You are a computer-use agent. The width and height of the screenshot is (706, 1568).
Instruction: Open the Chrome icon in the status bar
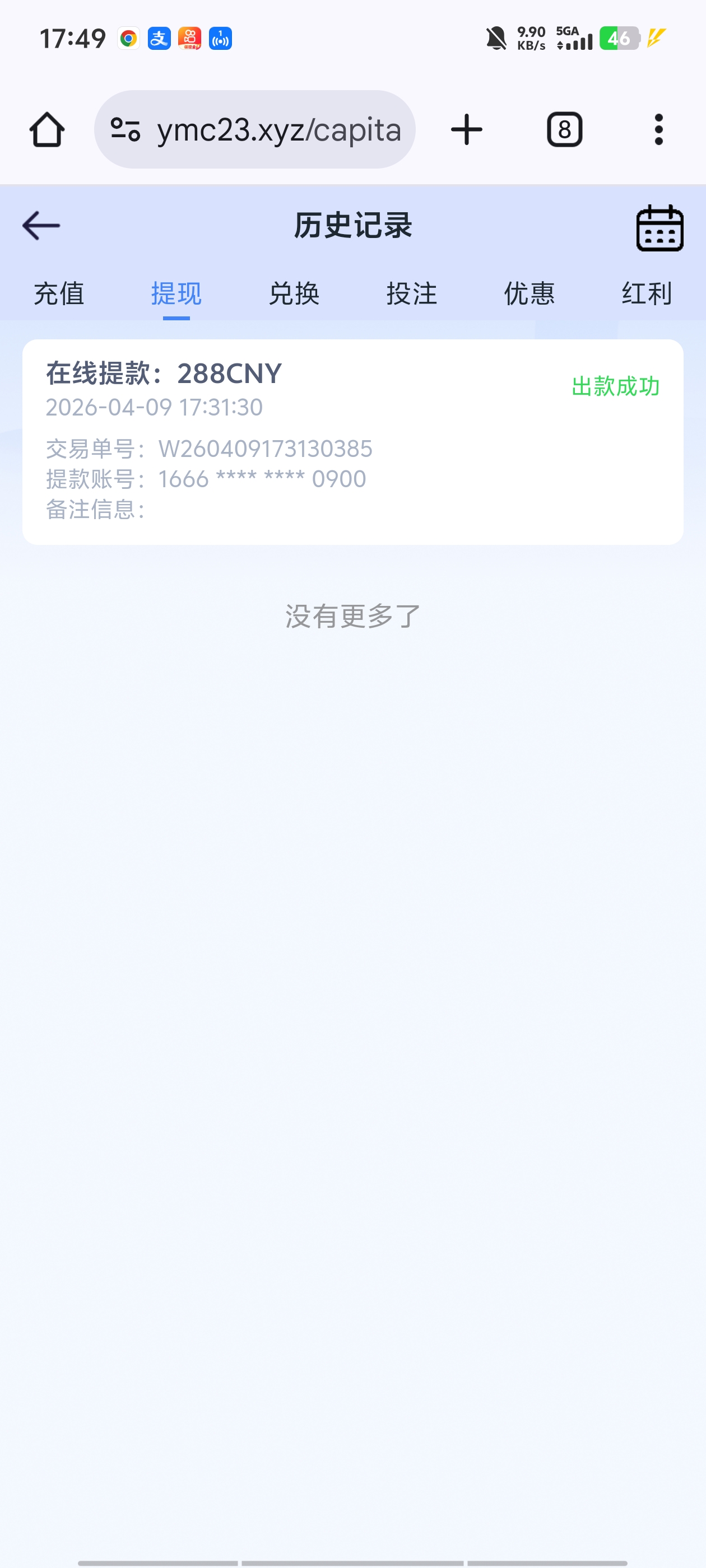click(x=128, y=38)
